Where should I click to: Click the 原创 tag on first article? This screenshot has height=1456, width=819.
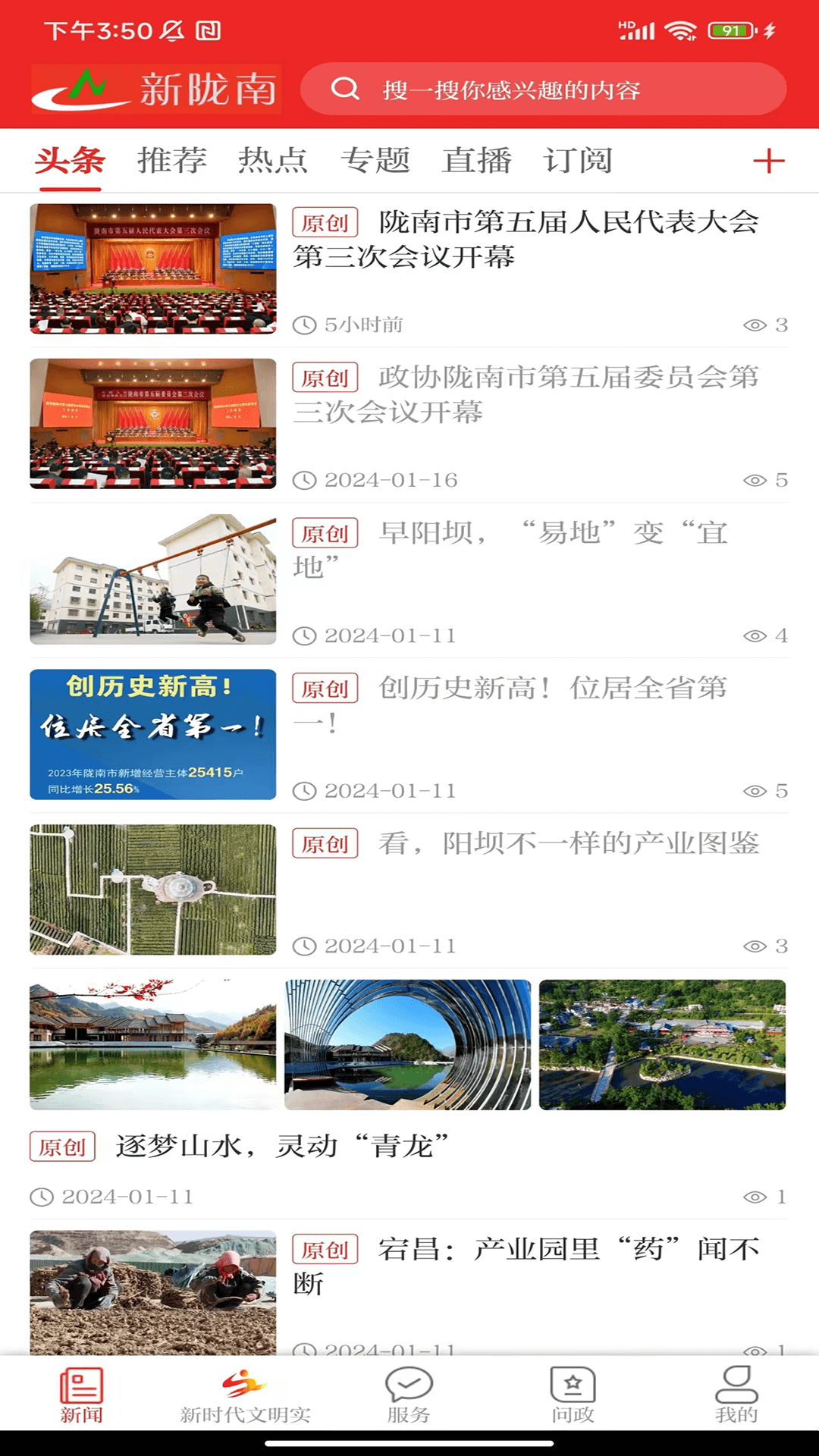coord(325,224)
